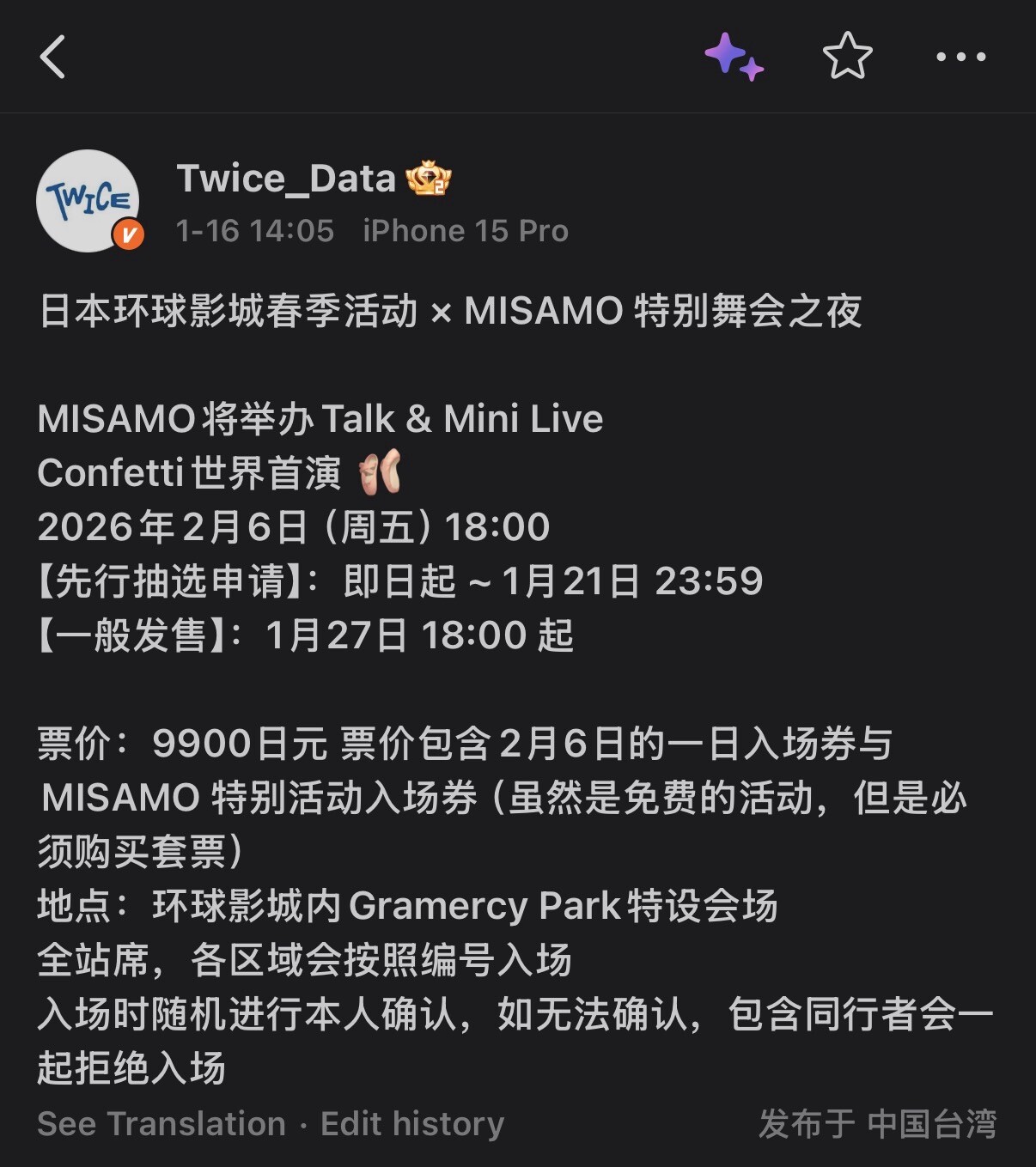Image resolution: width=1036 pixels, height=1167 pixels.
Task: Open the AI sparkle assistant icon
Action: pyautogui.click(x=733, y=57)
